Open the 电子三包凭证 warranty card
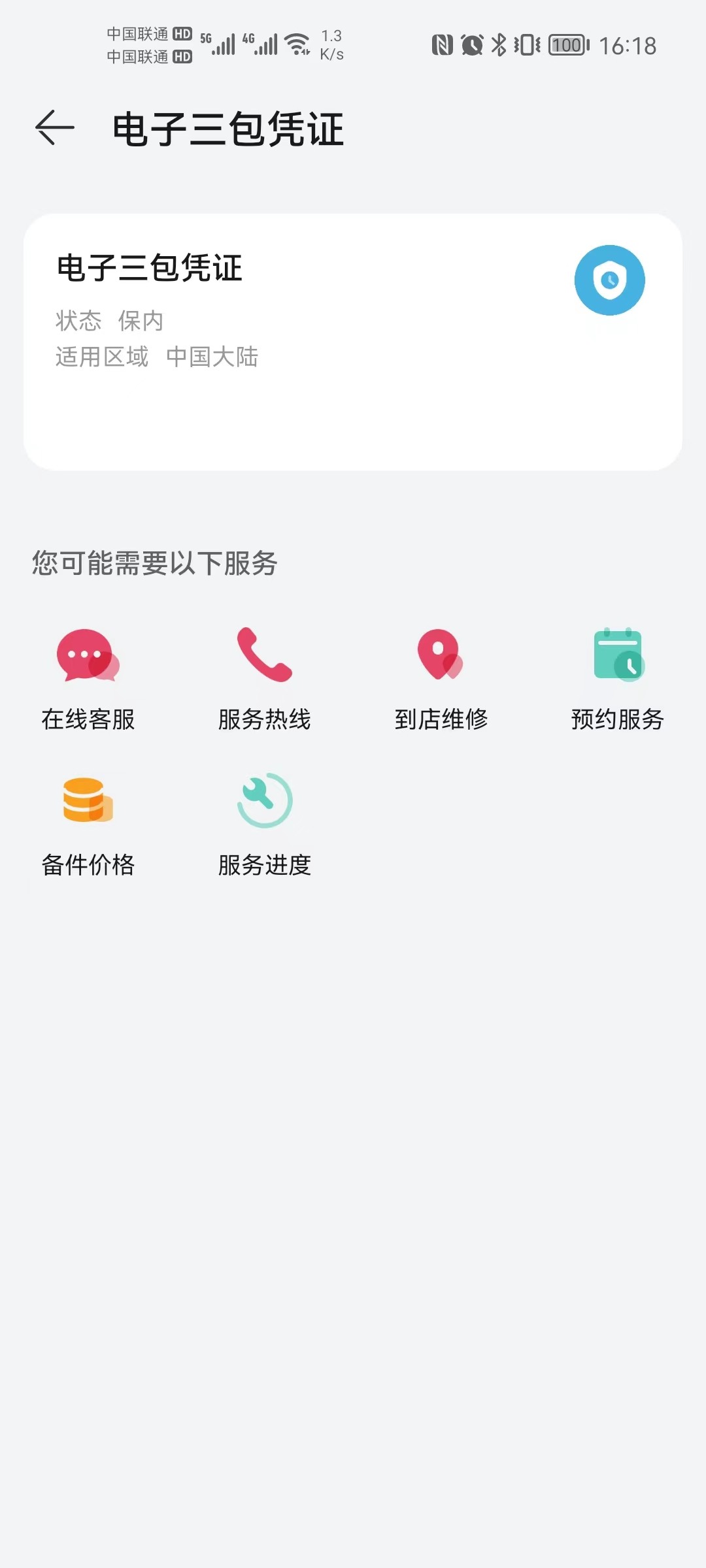706x1568 pixels. point(353,341)
